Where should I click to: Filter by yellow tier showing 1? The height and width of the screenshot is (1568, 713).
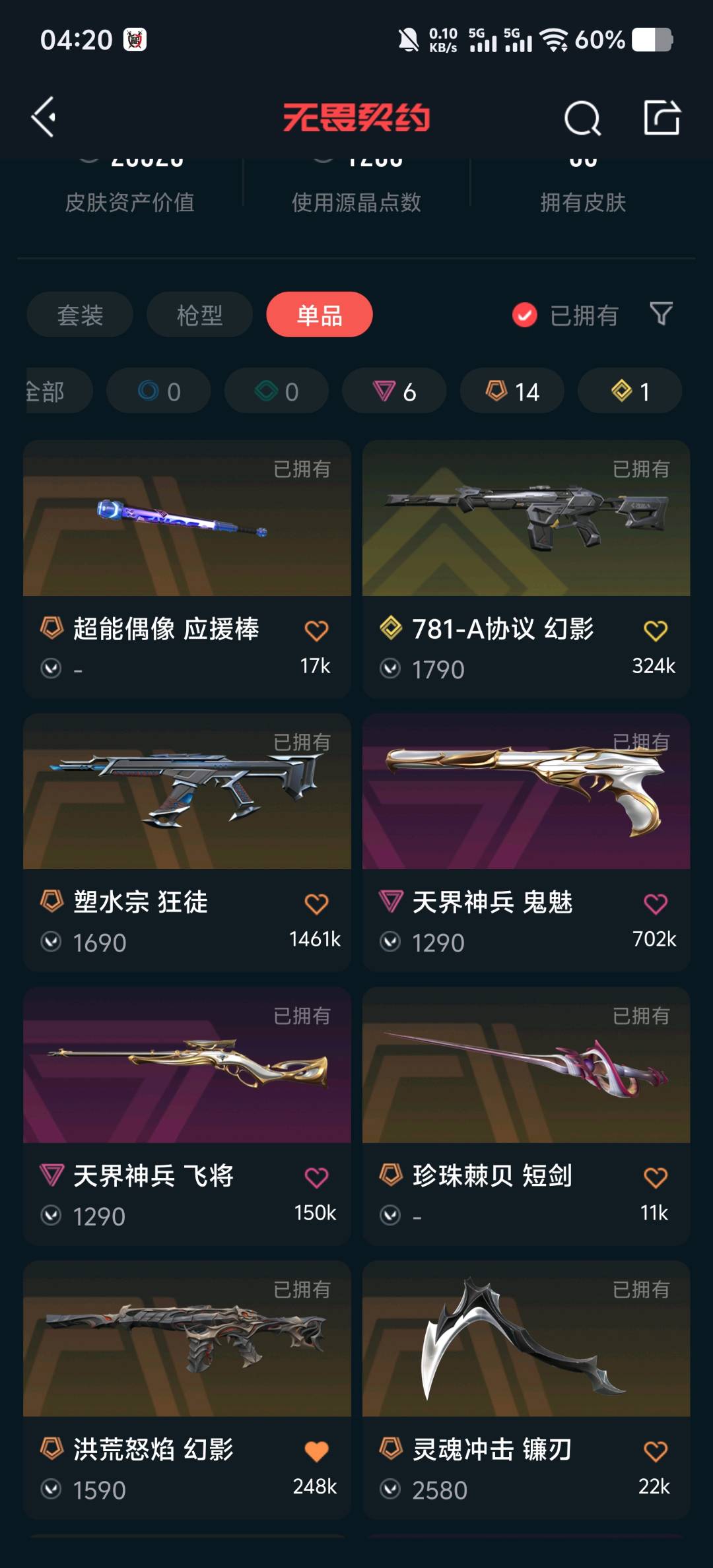point(630,391)
